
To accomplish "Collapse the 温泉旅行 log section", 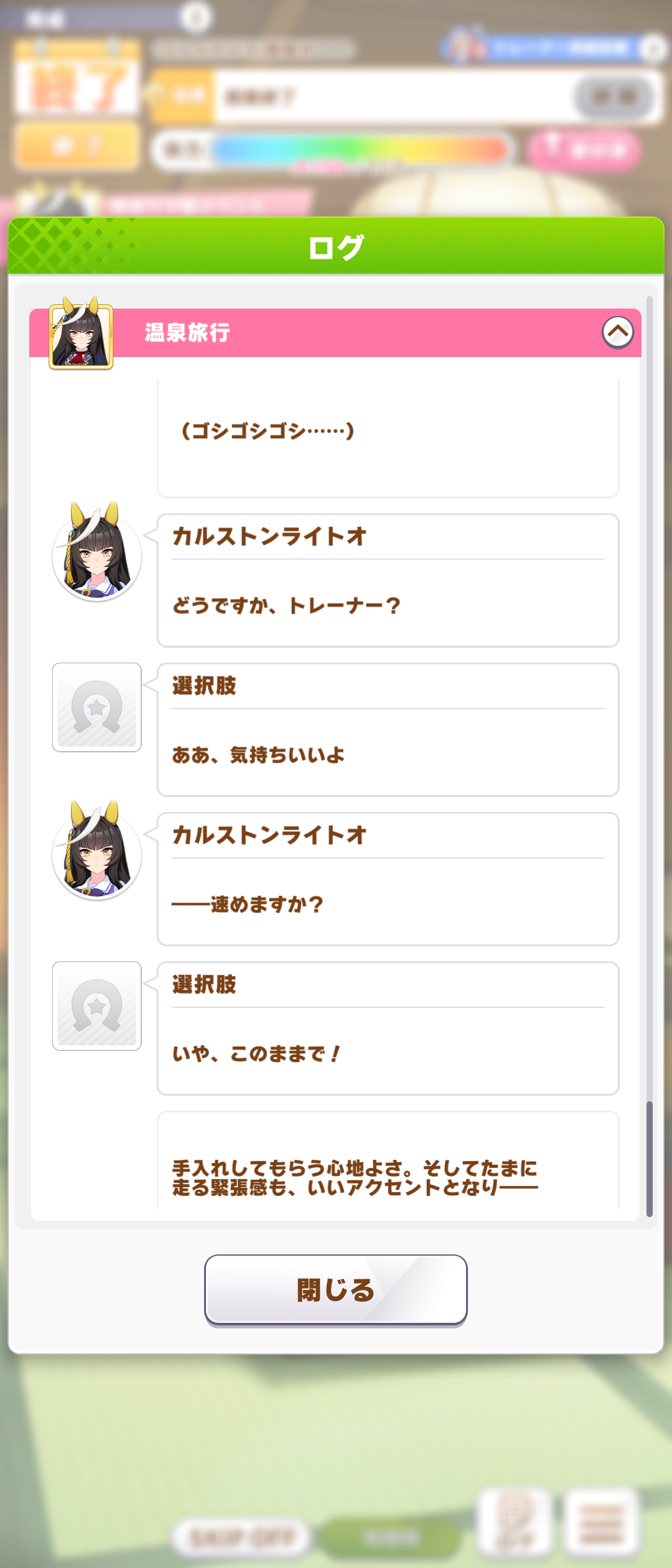I will pyautogui.click(x=617, y=332).
